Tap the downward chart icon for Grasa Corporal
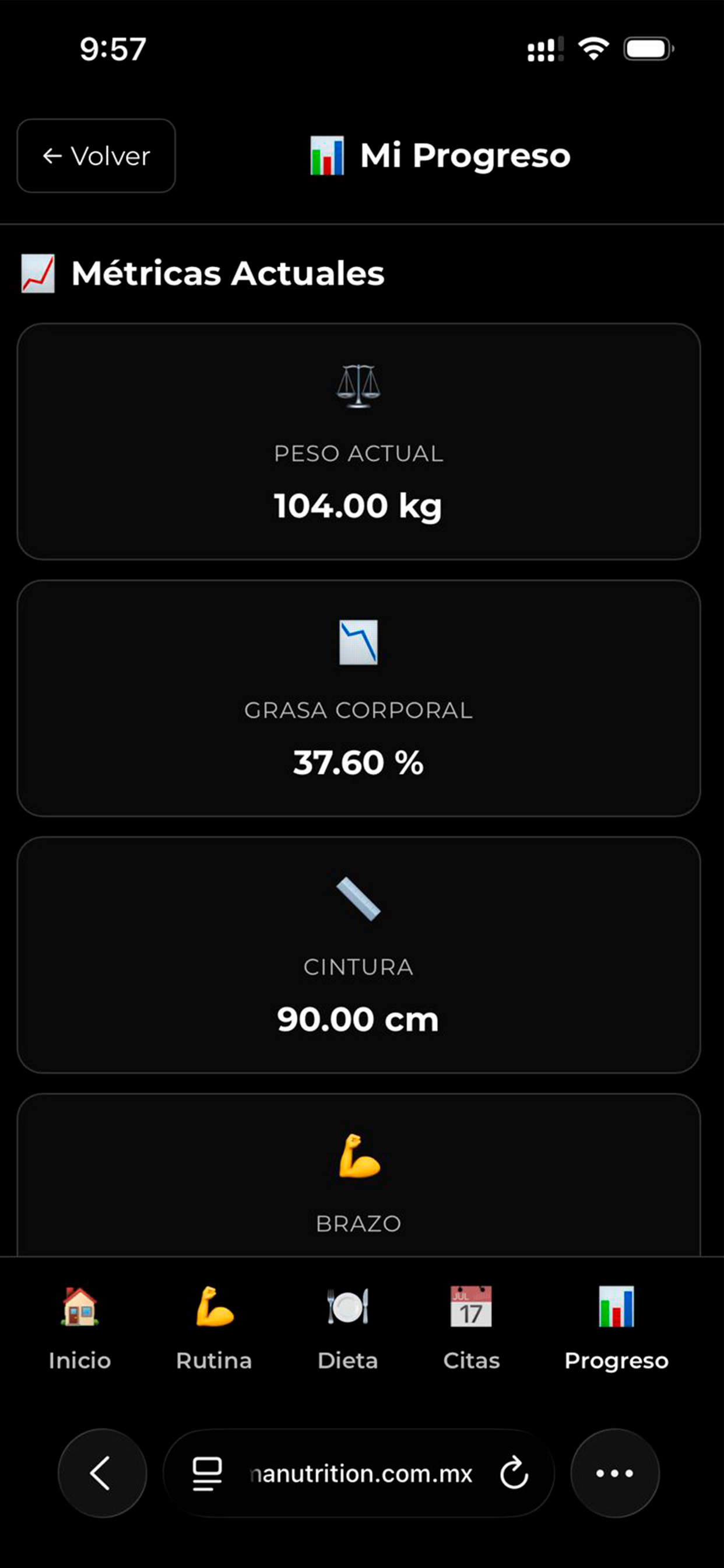Image resolution: width=724 pixels, height=1568 pixels. coord(360,645)
